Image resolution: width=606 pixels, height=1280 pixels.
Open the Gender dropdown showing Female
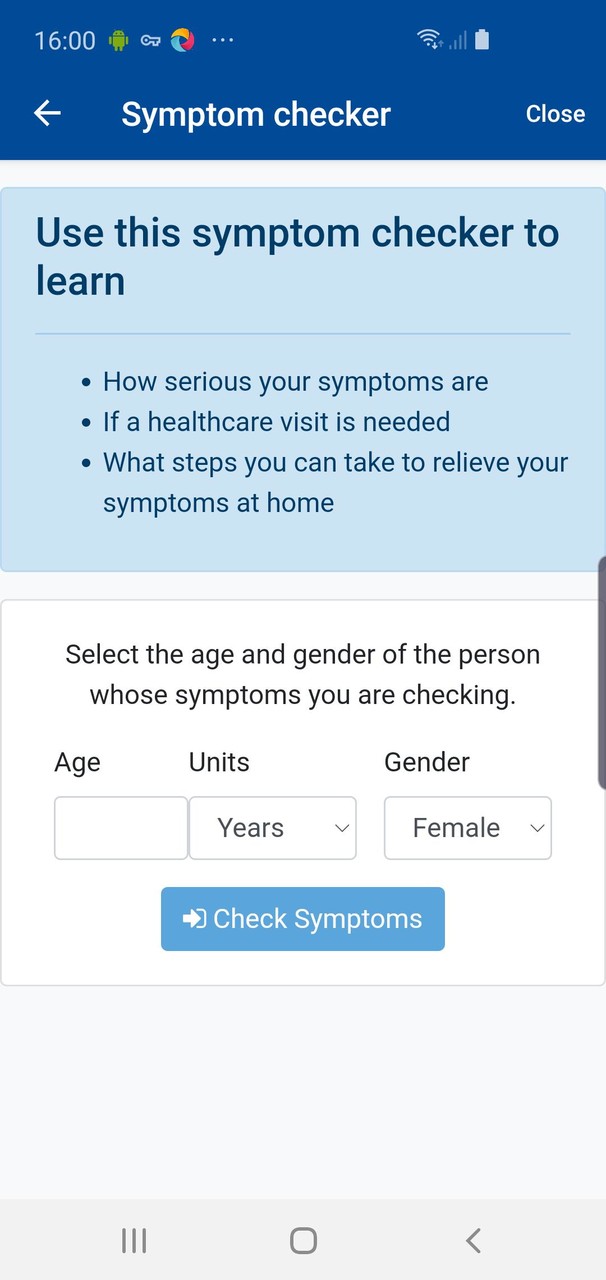pyautogui.click(x=467, y=828)
